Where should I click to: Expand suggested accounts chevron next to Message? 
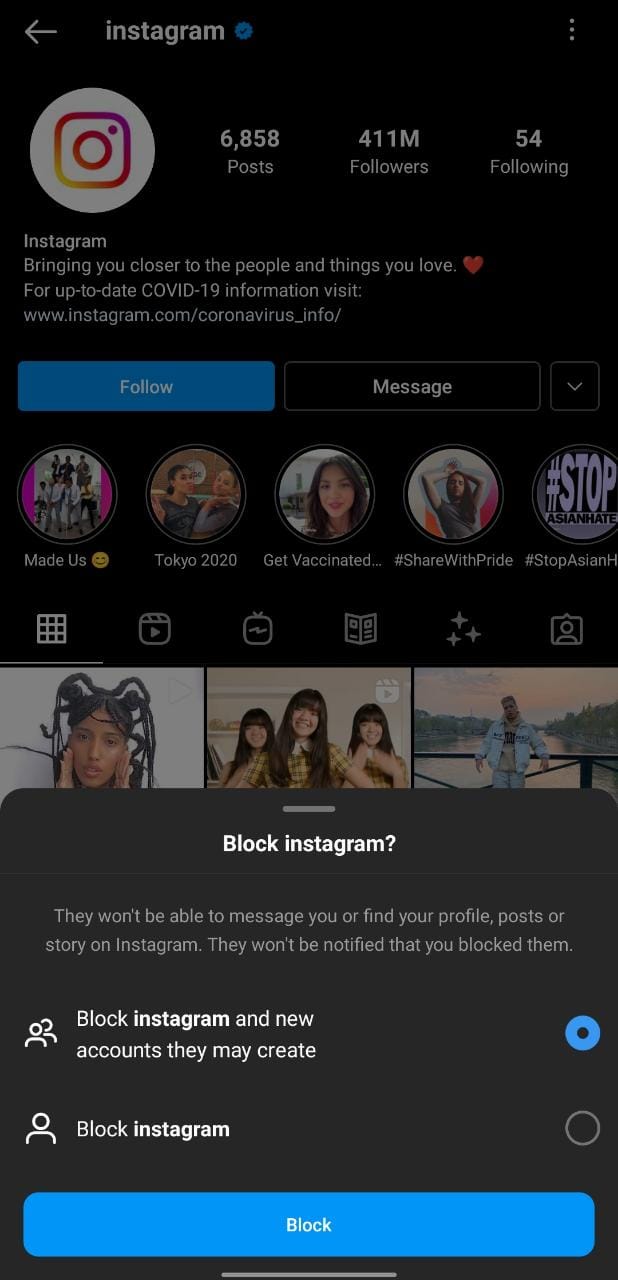575,386
